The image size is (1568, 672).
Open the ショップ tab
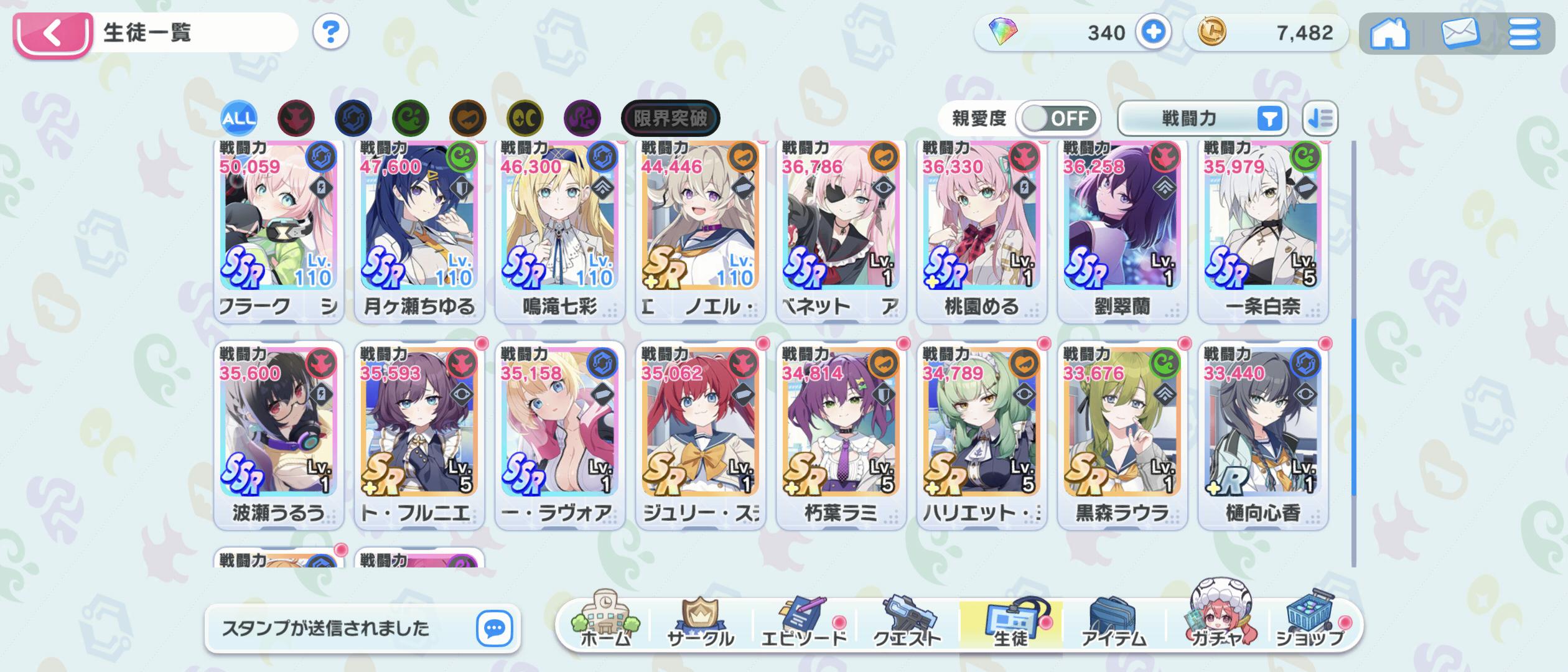(1310, 622)
